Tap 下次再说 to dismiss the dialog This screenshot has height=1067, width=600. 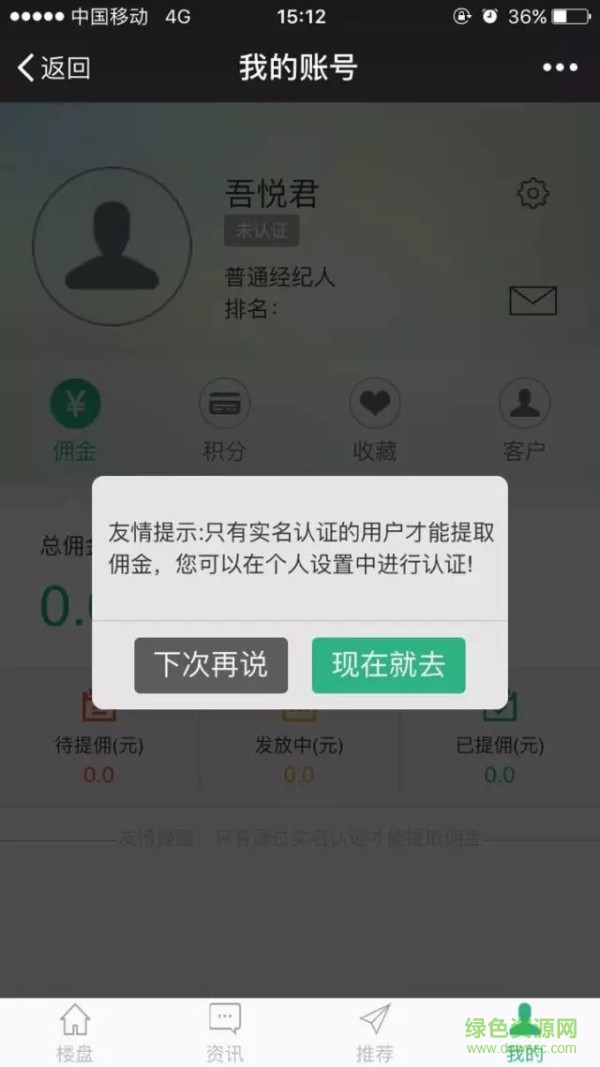click(211, 665)
